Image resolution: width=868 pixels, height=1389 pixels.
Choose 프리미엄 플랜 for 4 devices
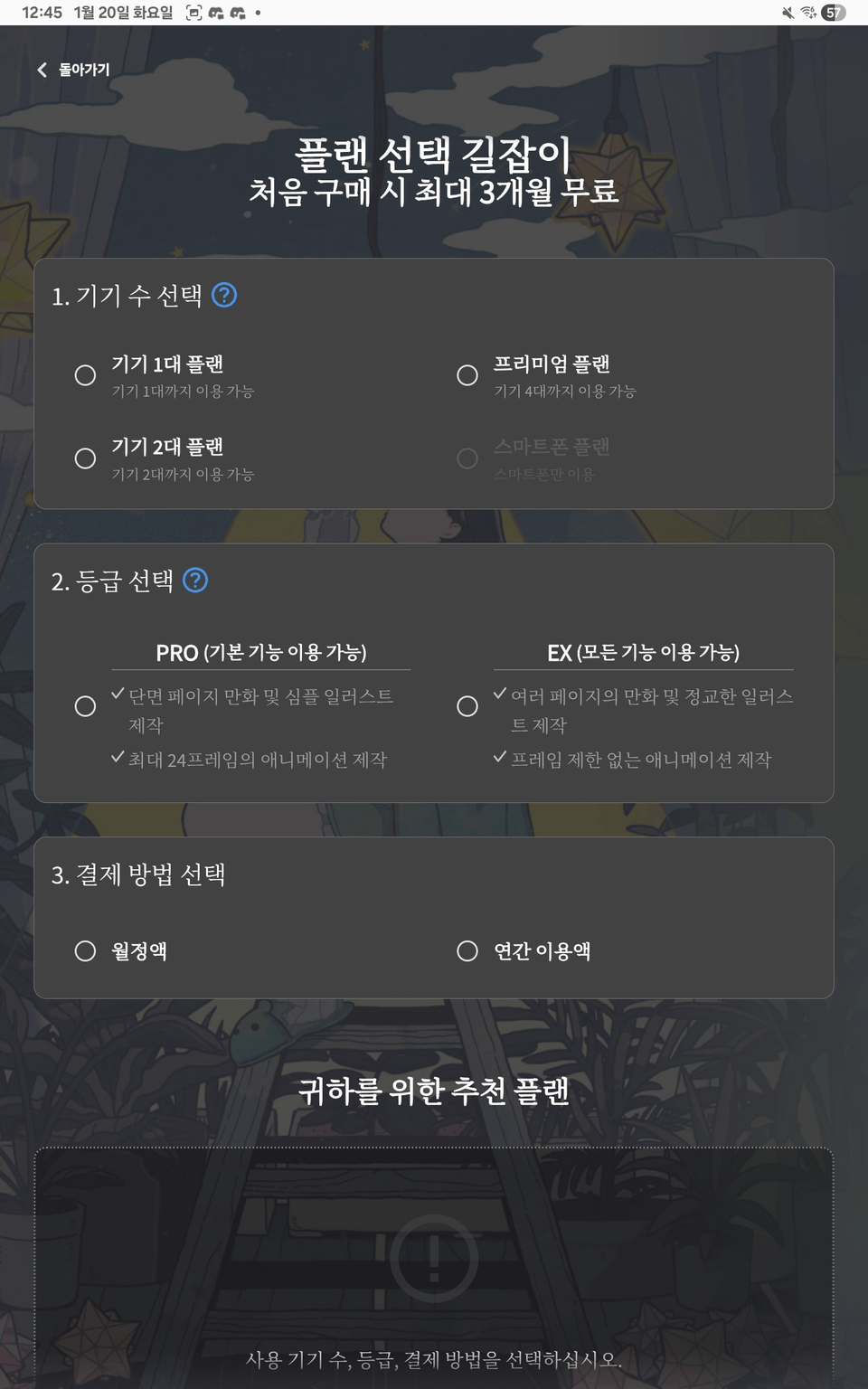click(x=467, y=375)
